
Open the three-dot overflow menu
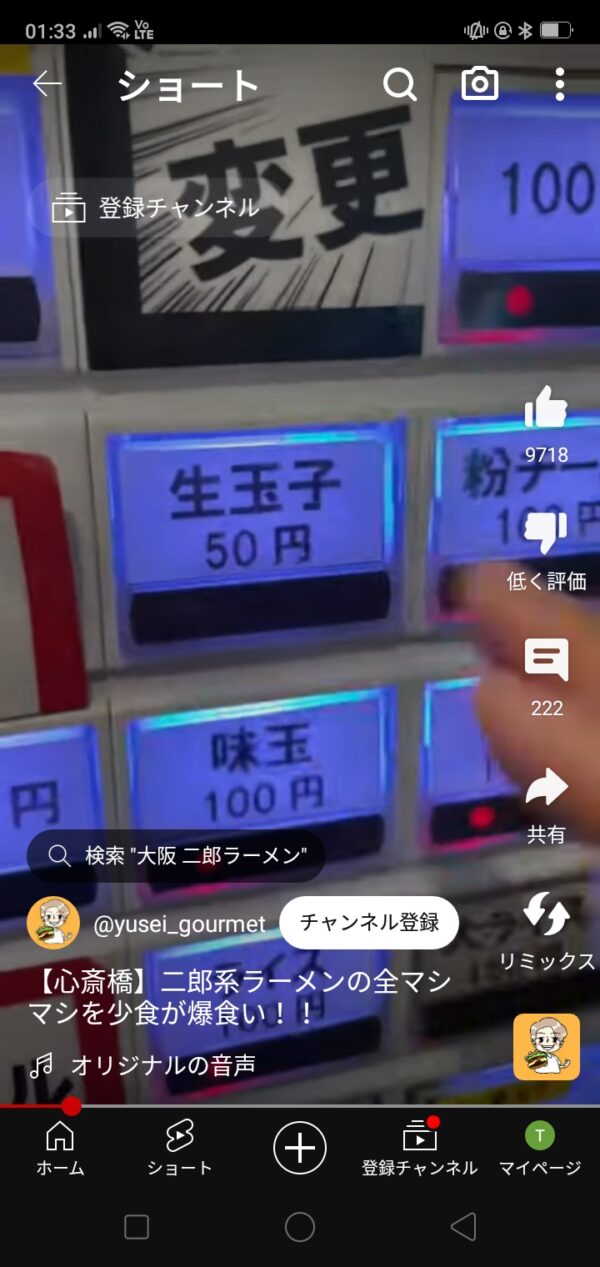(x=560, y=85)
